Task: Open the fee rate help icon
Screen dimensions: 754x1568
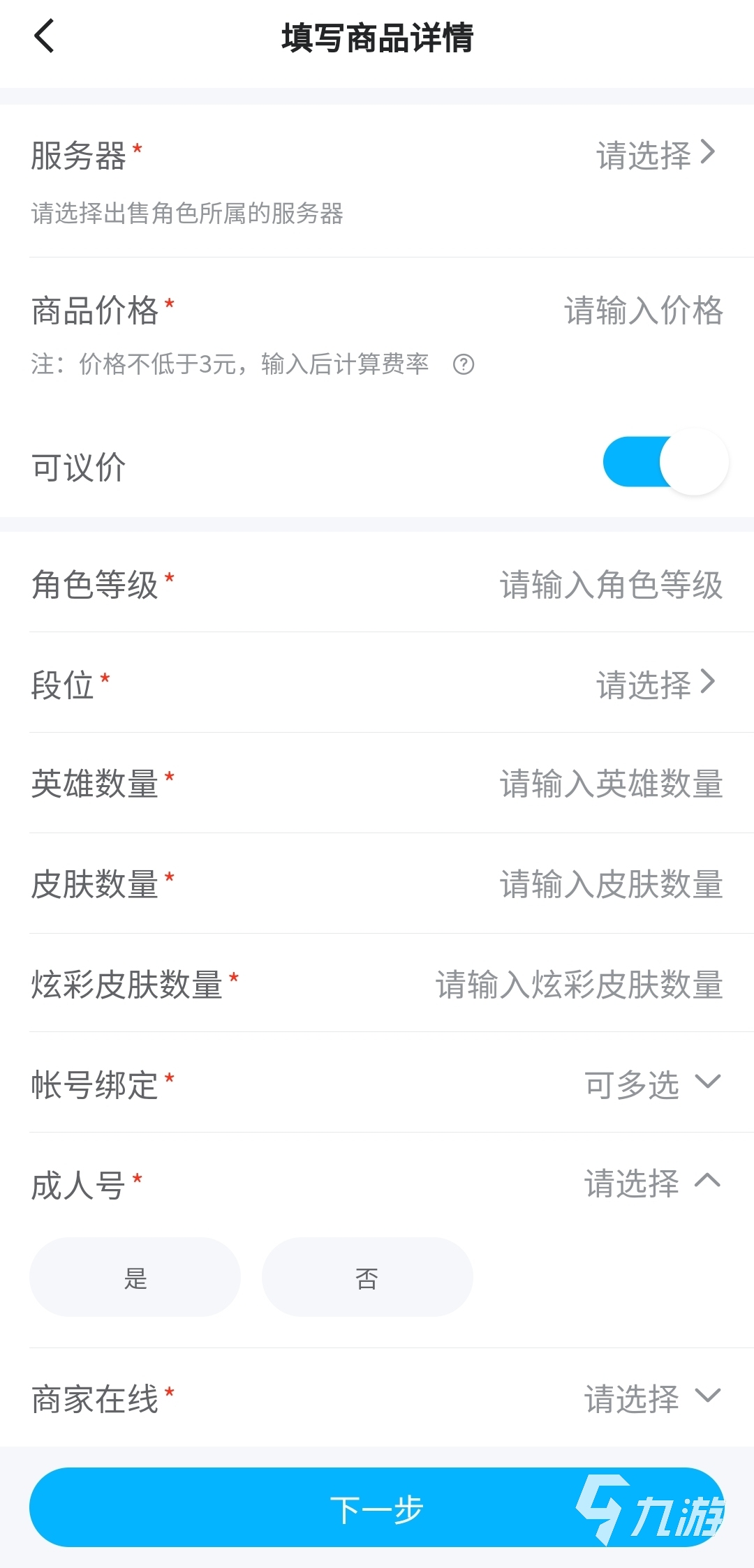Action: (x=464, y=364)
